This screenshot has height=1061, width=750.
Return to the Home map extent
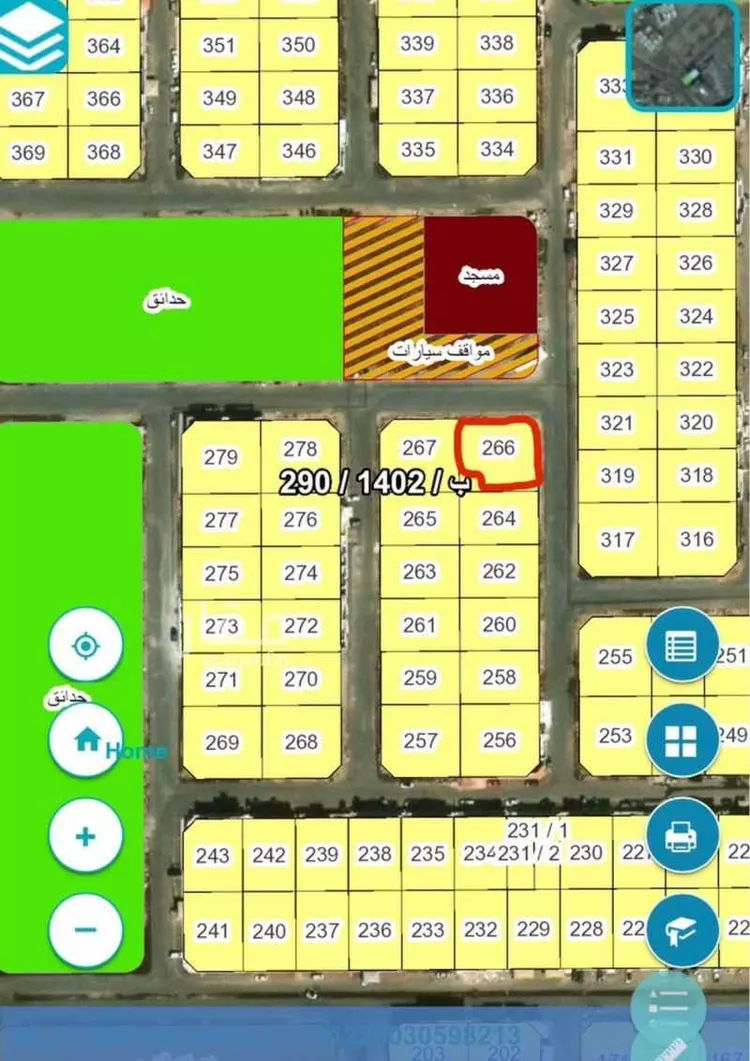tap(87, 739)
